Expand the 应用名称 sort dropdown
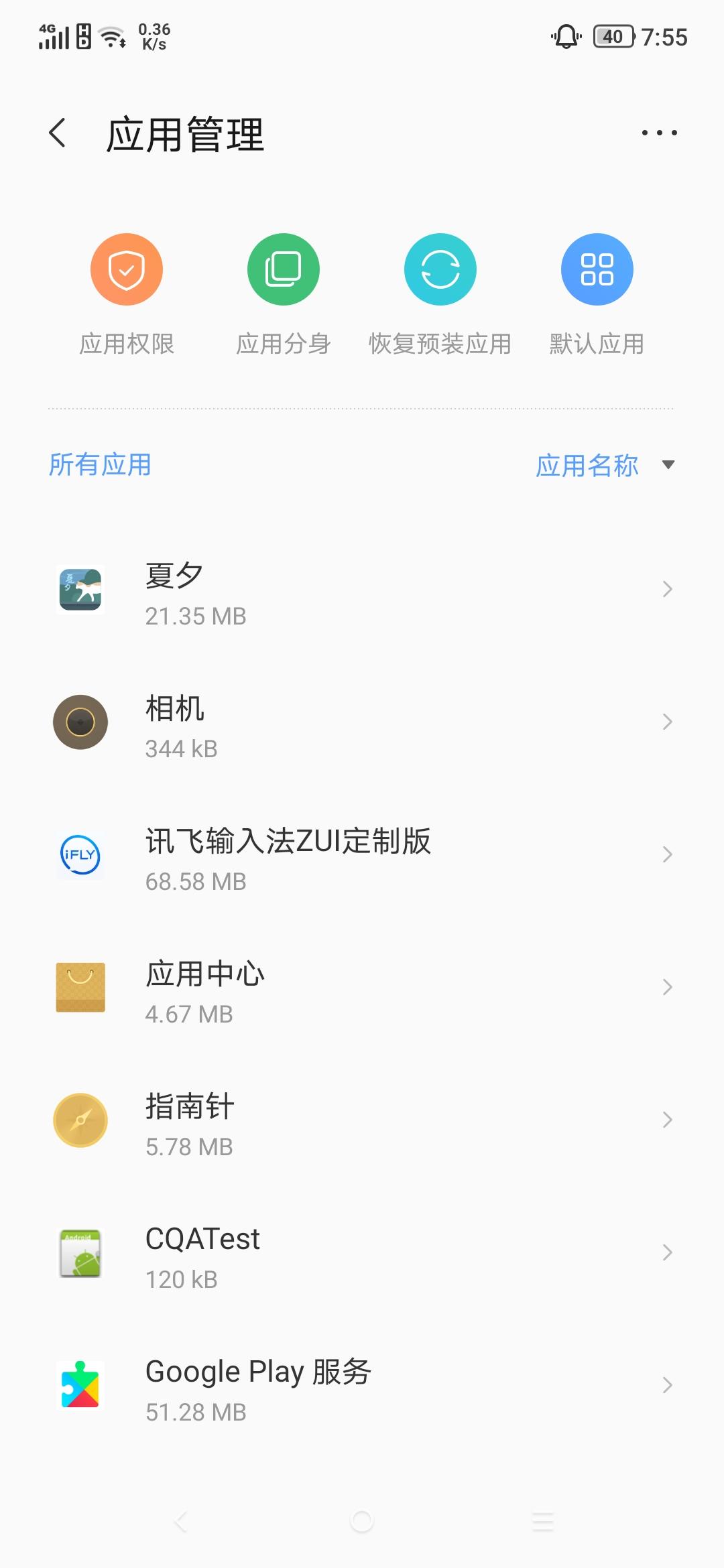The height and width of the screenshot is (1568, 724). [x=604, y=465]
